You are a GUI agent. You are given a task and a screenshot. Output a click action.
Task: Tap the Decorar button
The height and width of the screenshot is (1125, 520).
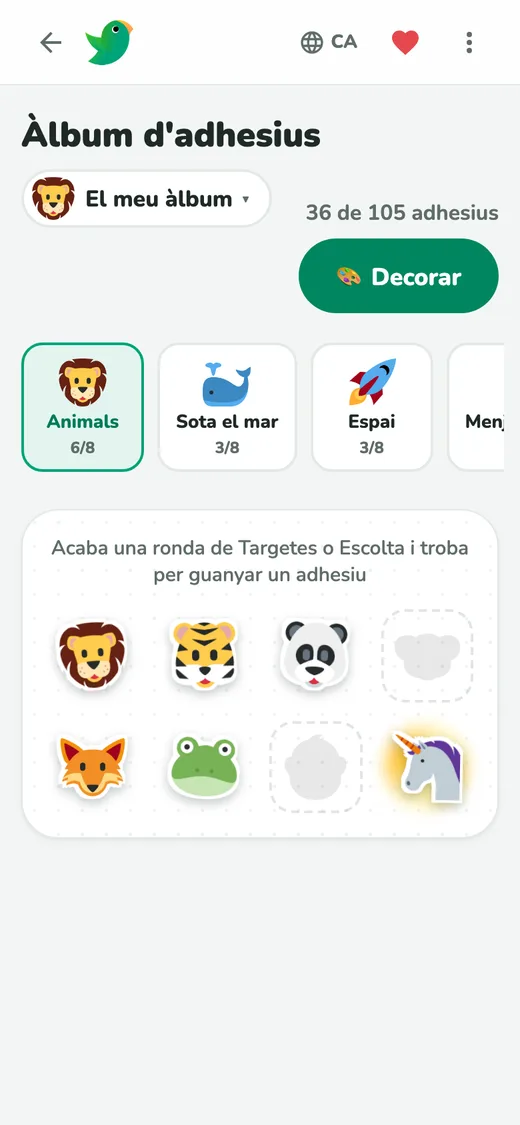point(399,276)
